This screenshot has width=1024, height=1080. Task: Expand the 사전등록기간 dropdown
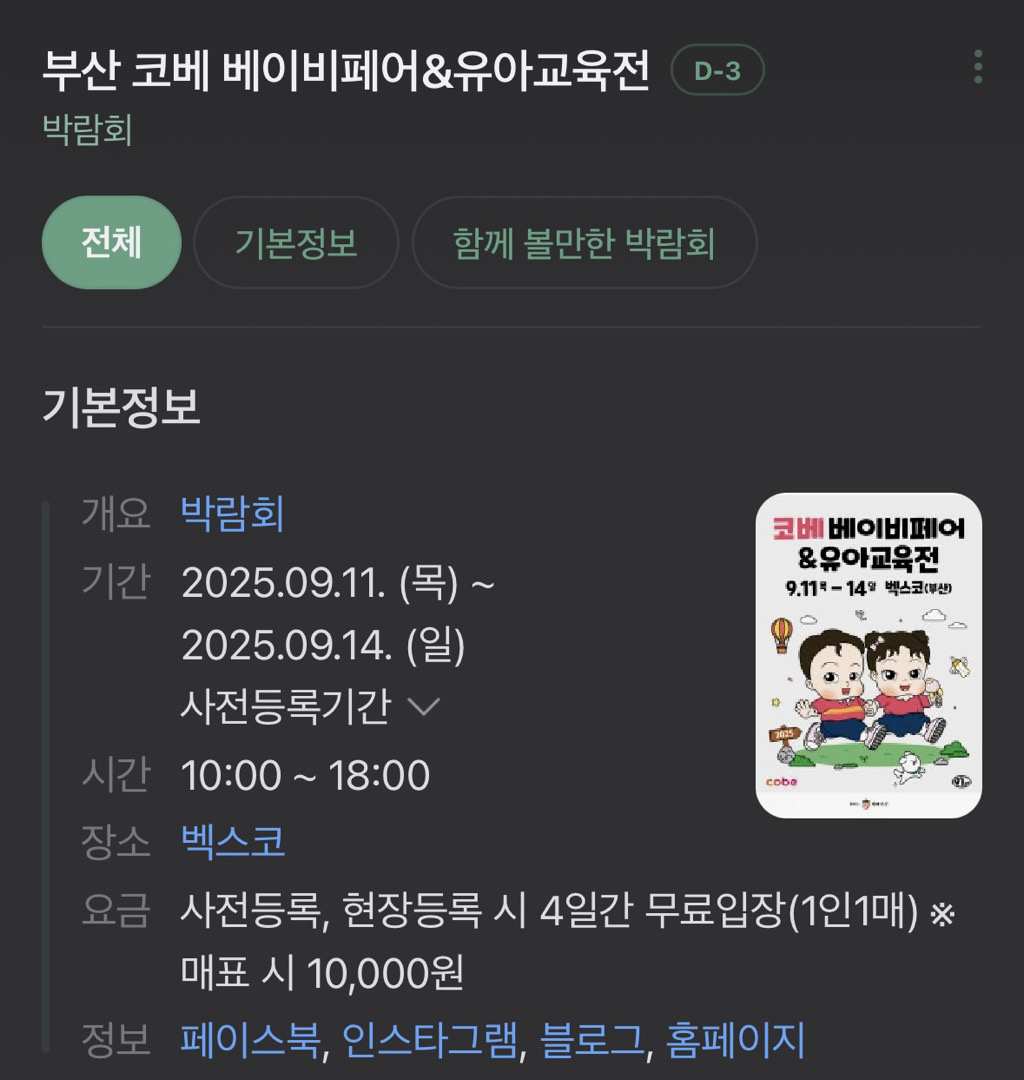click(310, 707)
